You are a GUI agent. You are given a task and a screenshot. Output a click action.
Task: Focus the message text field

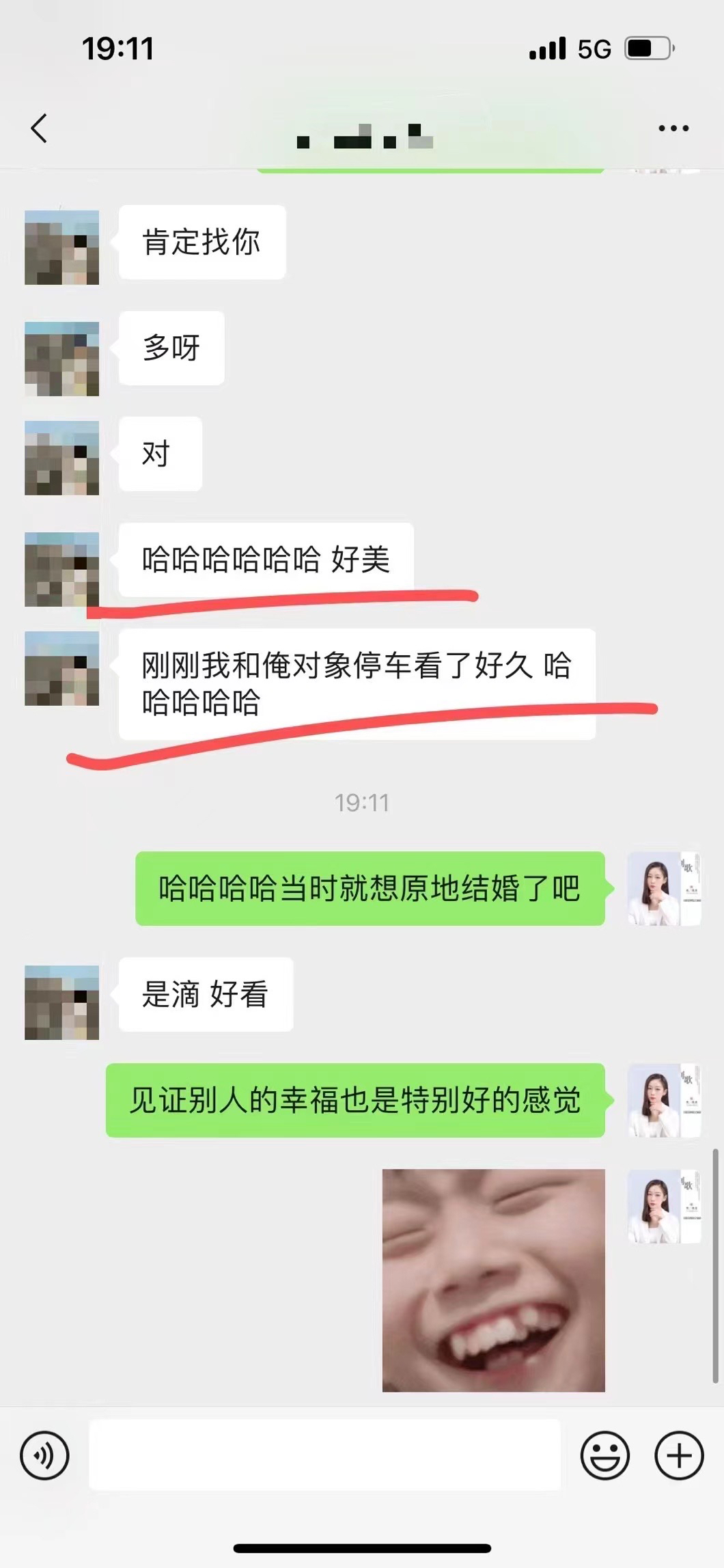click(324, 1455)
